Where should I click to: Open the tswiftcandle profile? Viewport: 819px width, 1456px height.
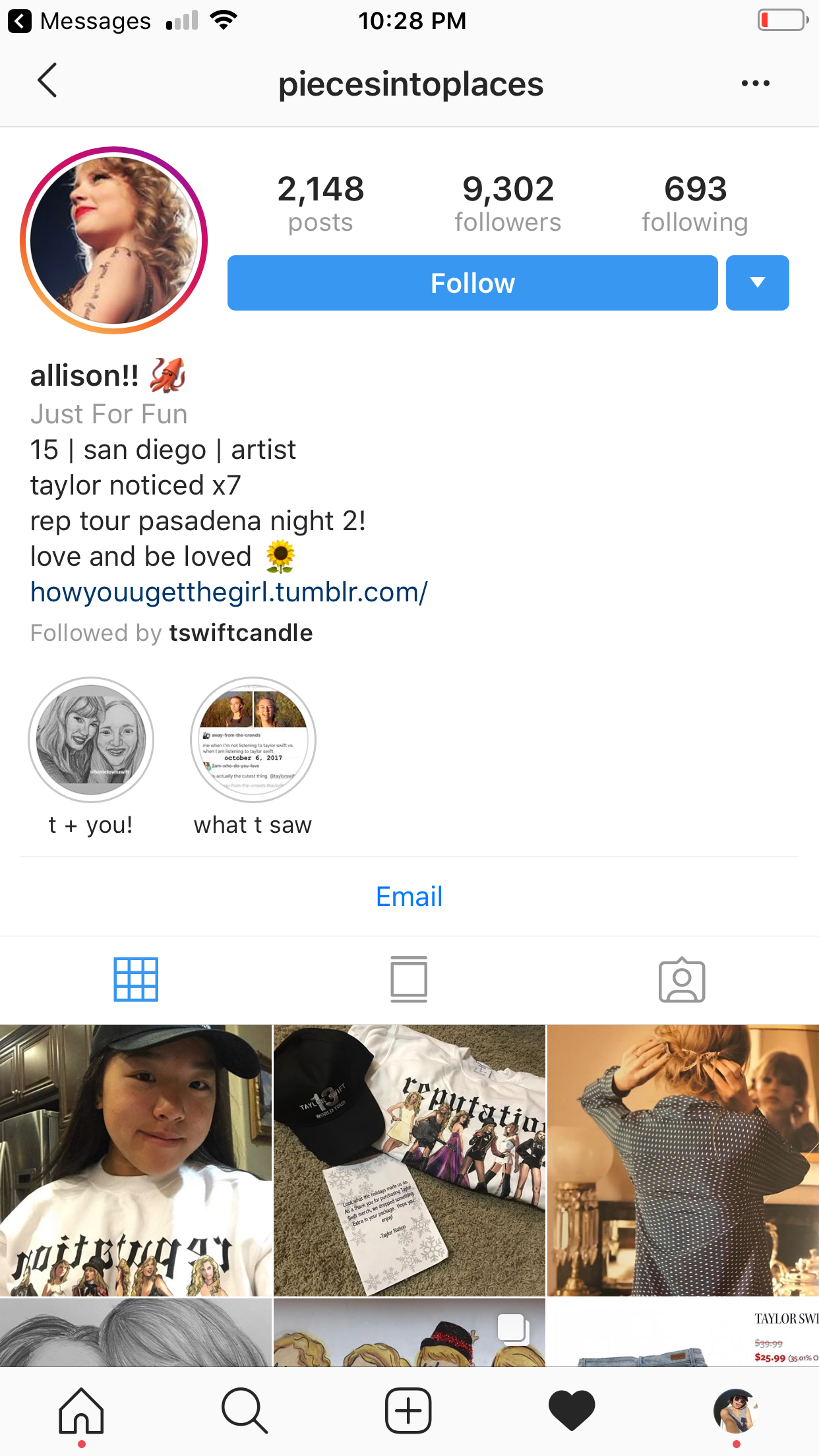point(241,633)
